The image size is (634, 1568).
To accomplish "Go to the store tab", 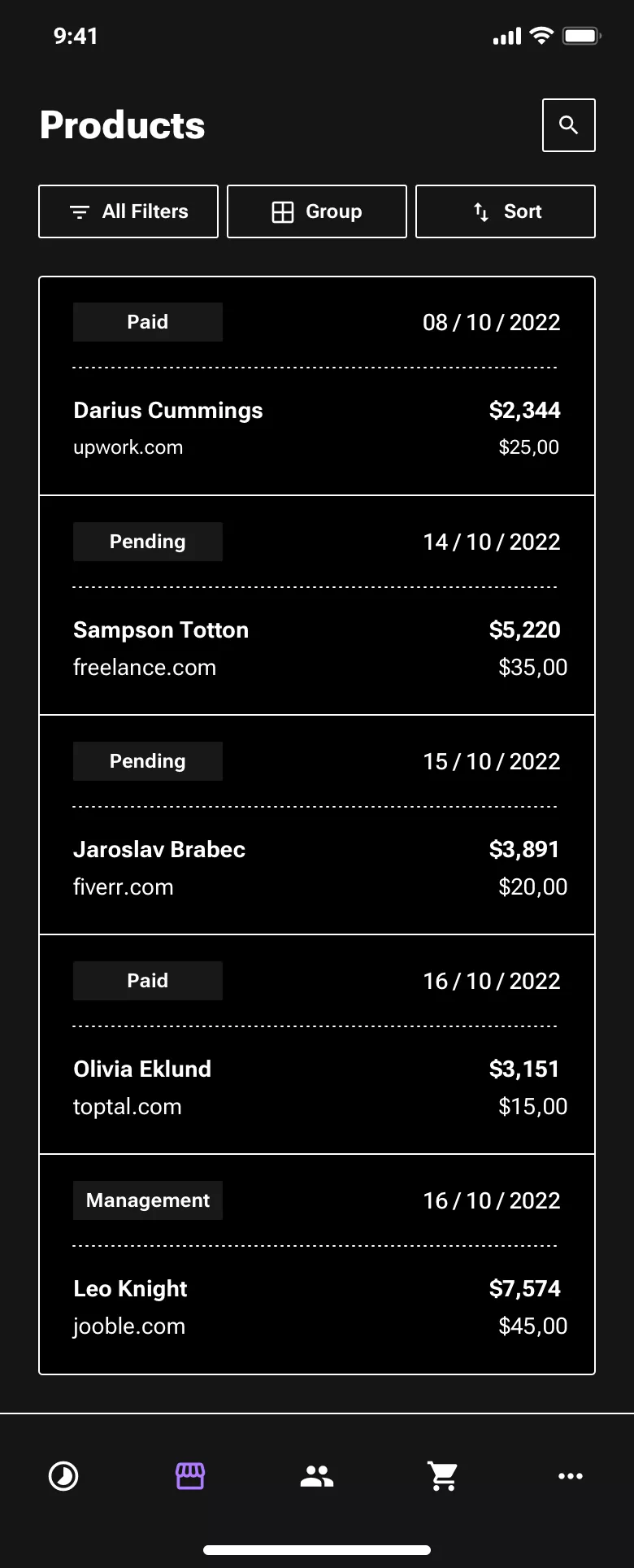I will 190,1476.
